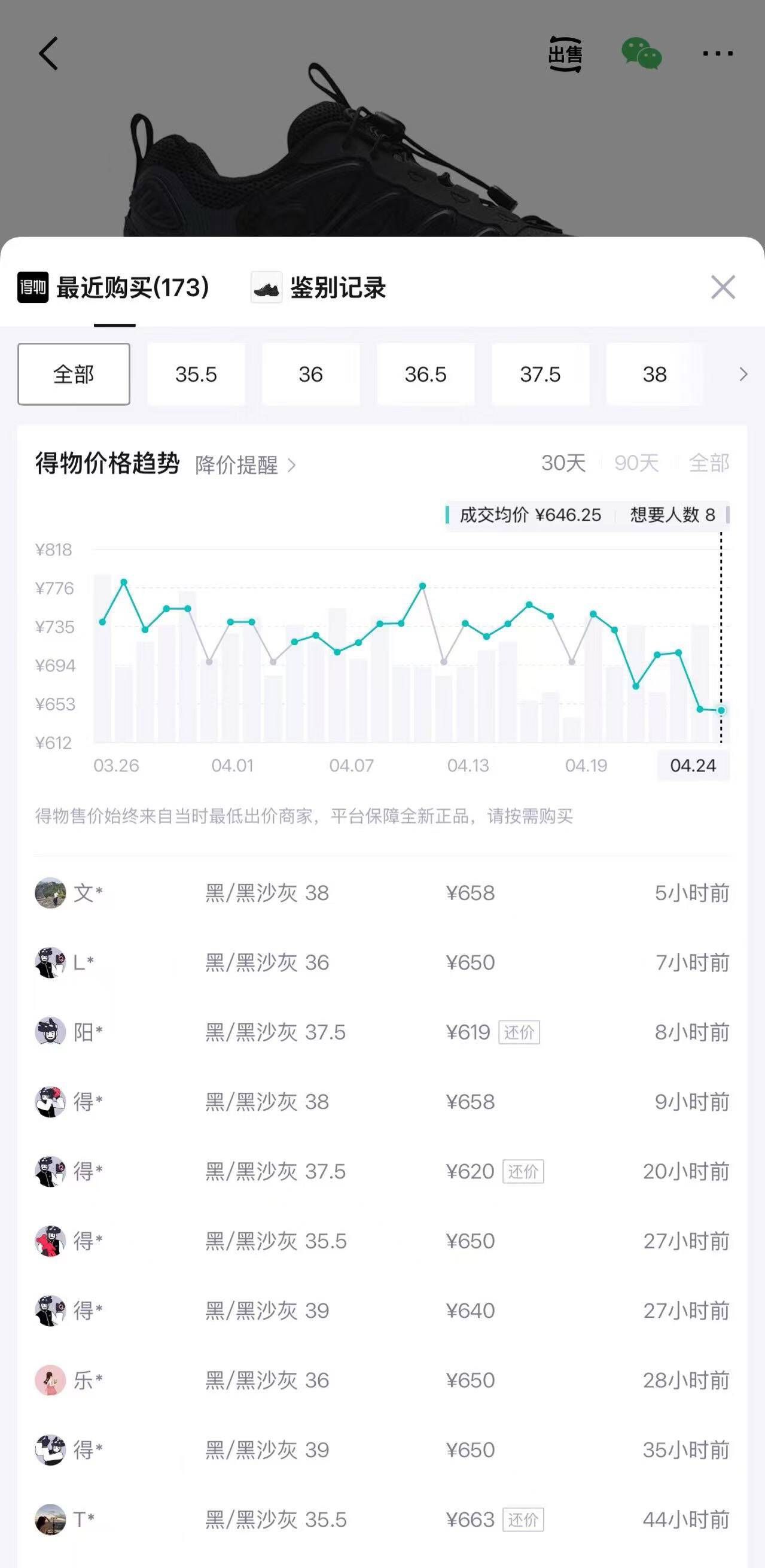Switch price trend to 全部 range

pos(709,464)
